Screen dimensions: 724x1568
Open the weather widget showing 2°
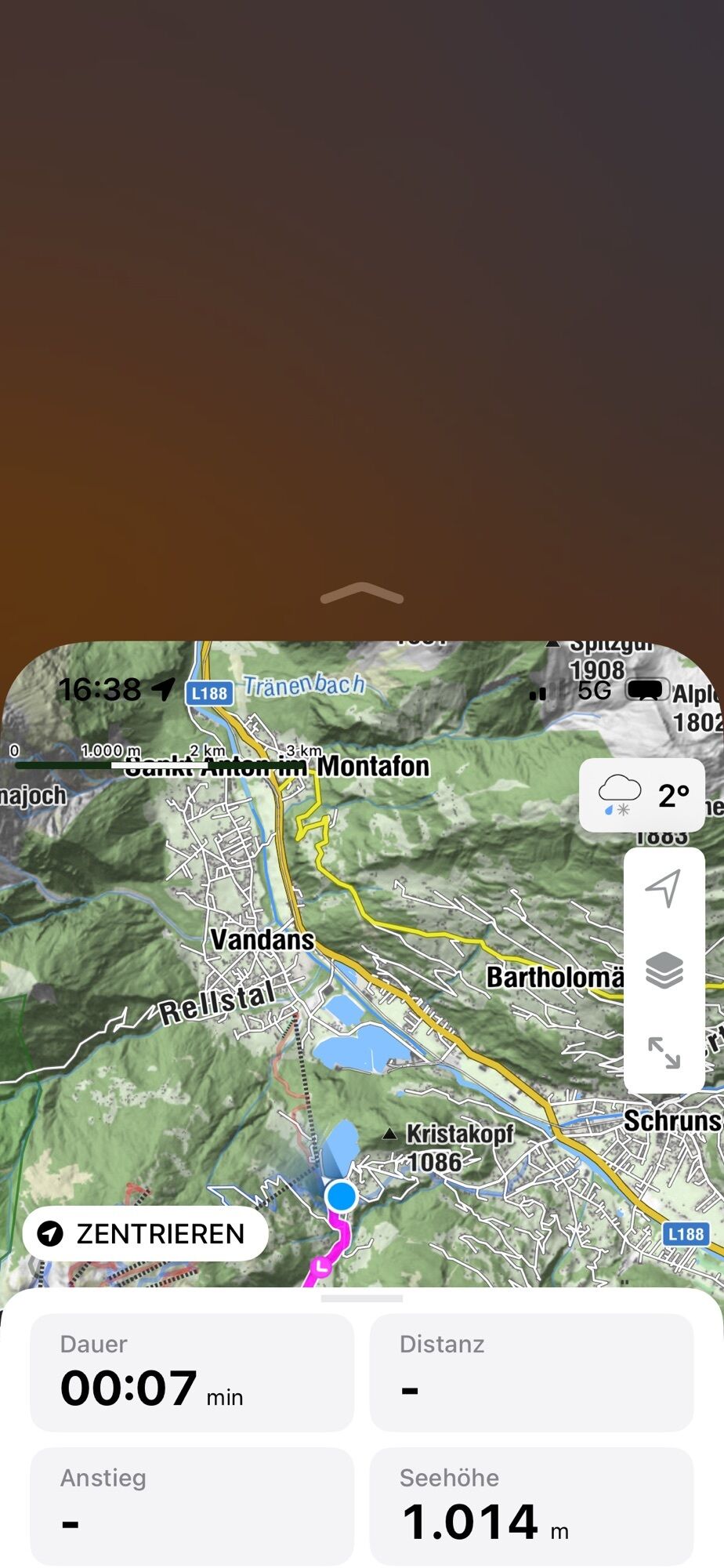pos(643,795)
